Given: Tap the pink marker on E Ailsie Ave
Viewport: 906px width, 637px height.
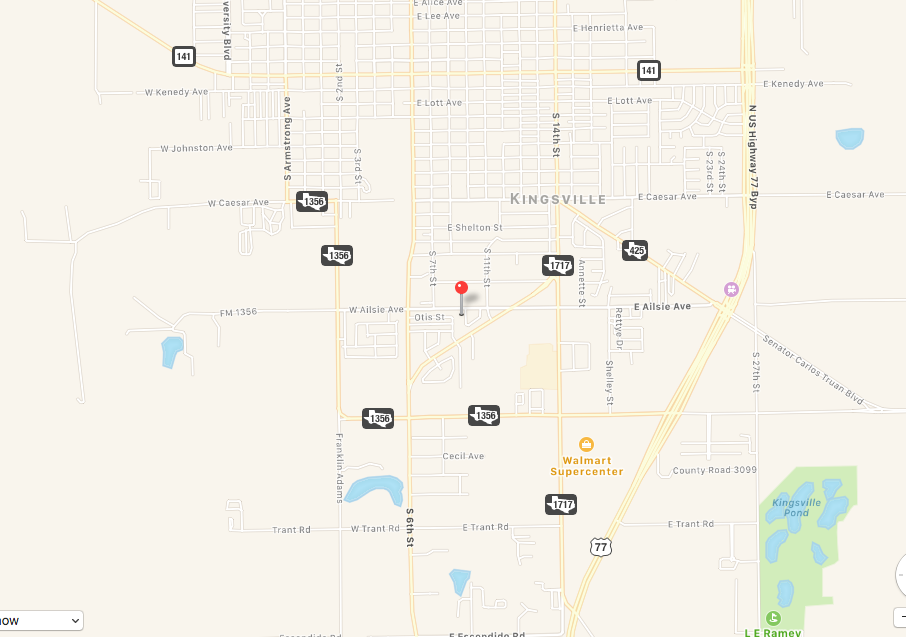Looking at the screenshot, I should point(732,289).
